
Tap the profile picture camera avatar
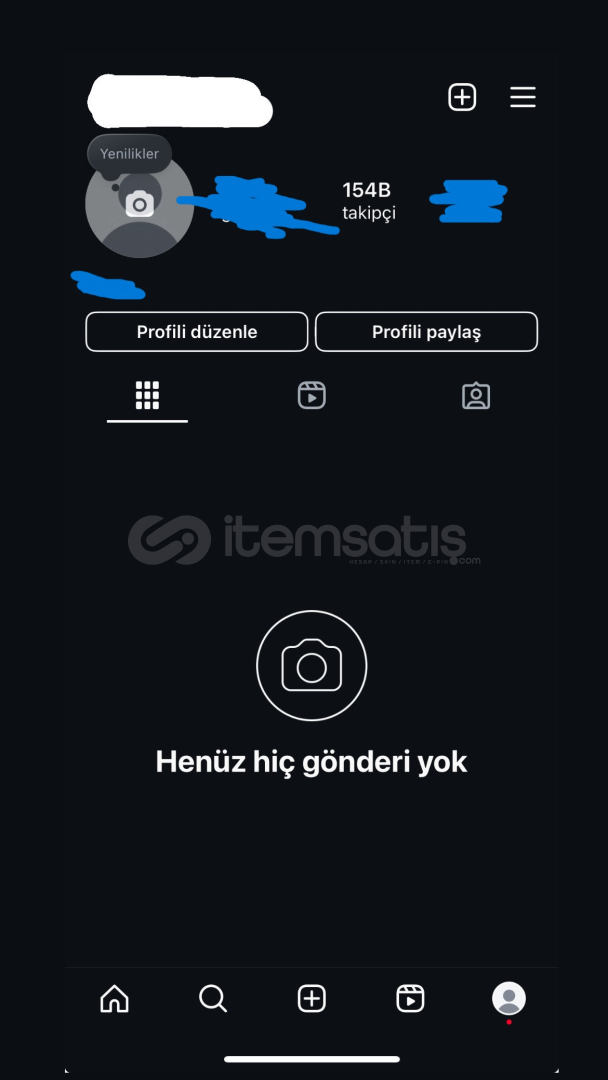140,205
